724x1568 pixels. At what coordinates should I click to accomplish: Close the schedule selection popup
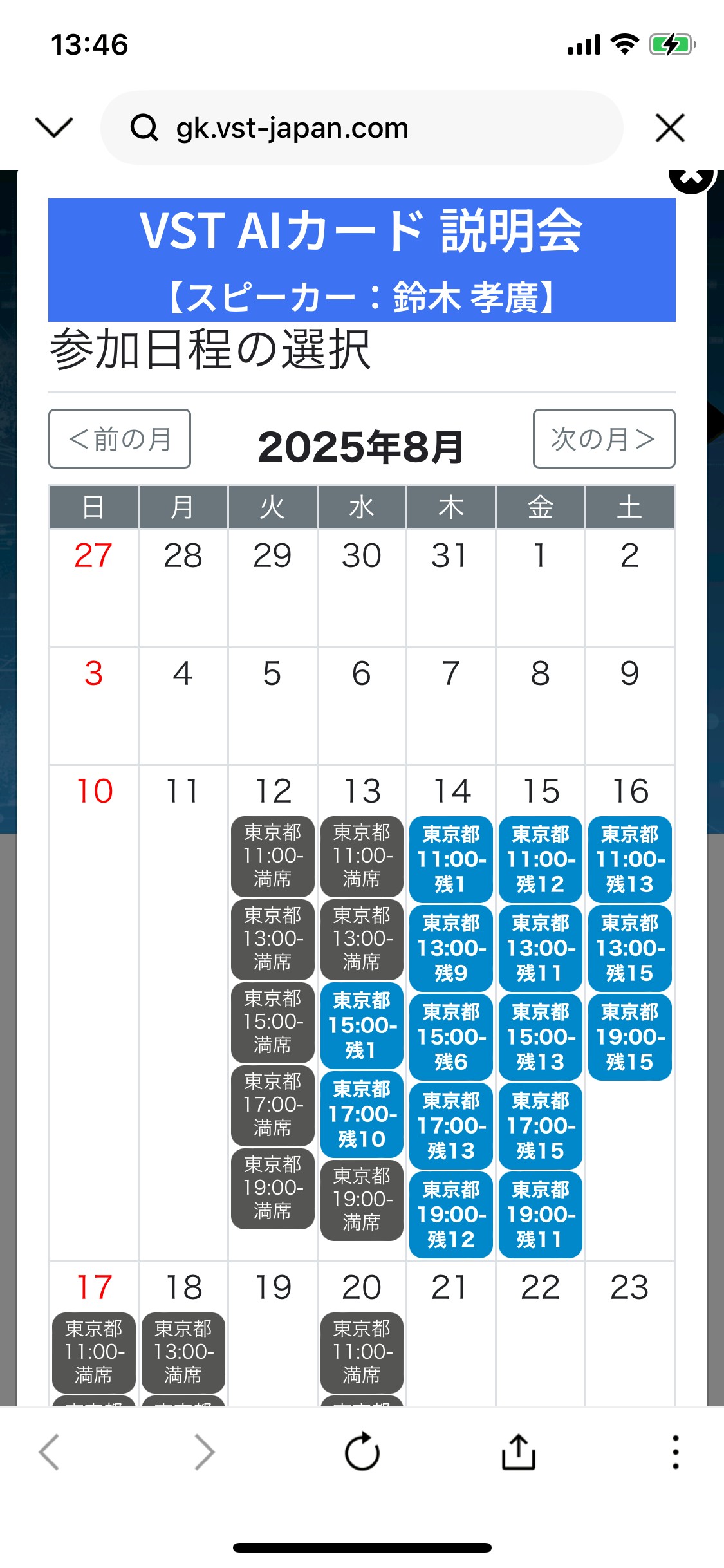click(692, 176)
